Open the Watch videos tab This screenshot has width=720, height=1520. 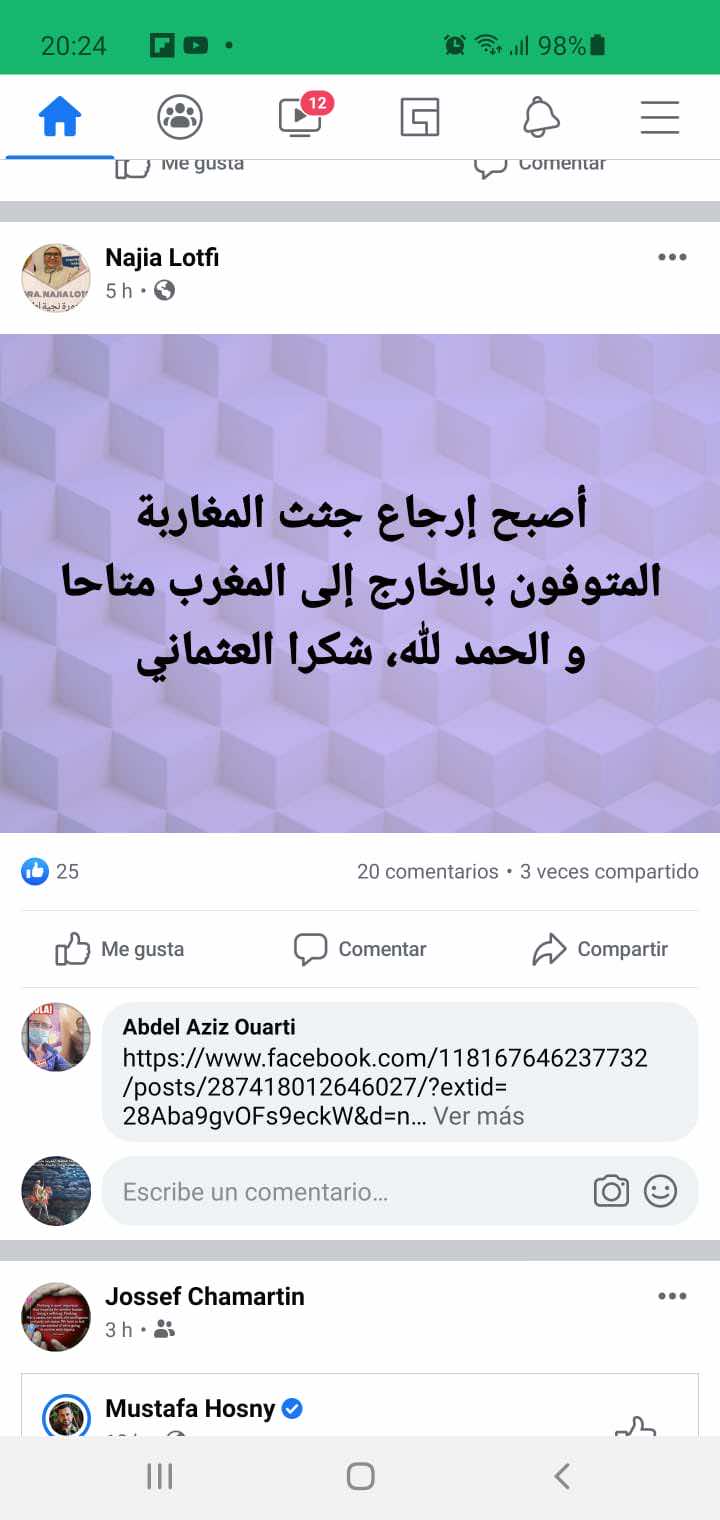click(x=300, y=118)
